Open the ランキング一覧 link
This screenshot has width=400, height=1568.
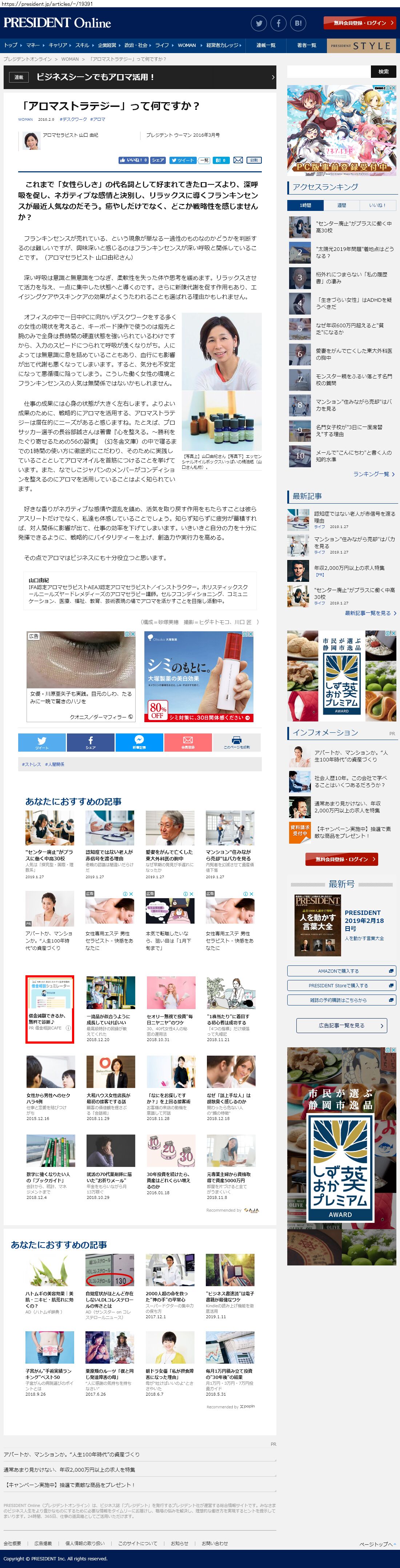click(374, 473)
